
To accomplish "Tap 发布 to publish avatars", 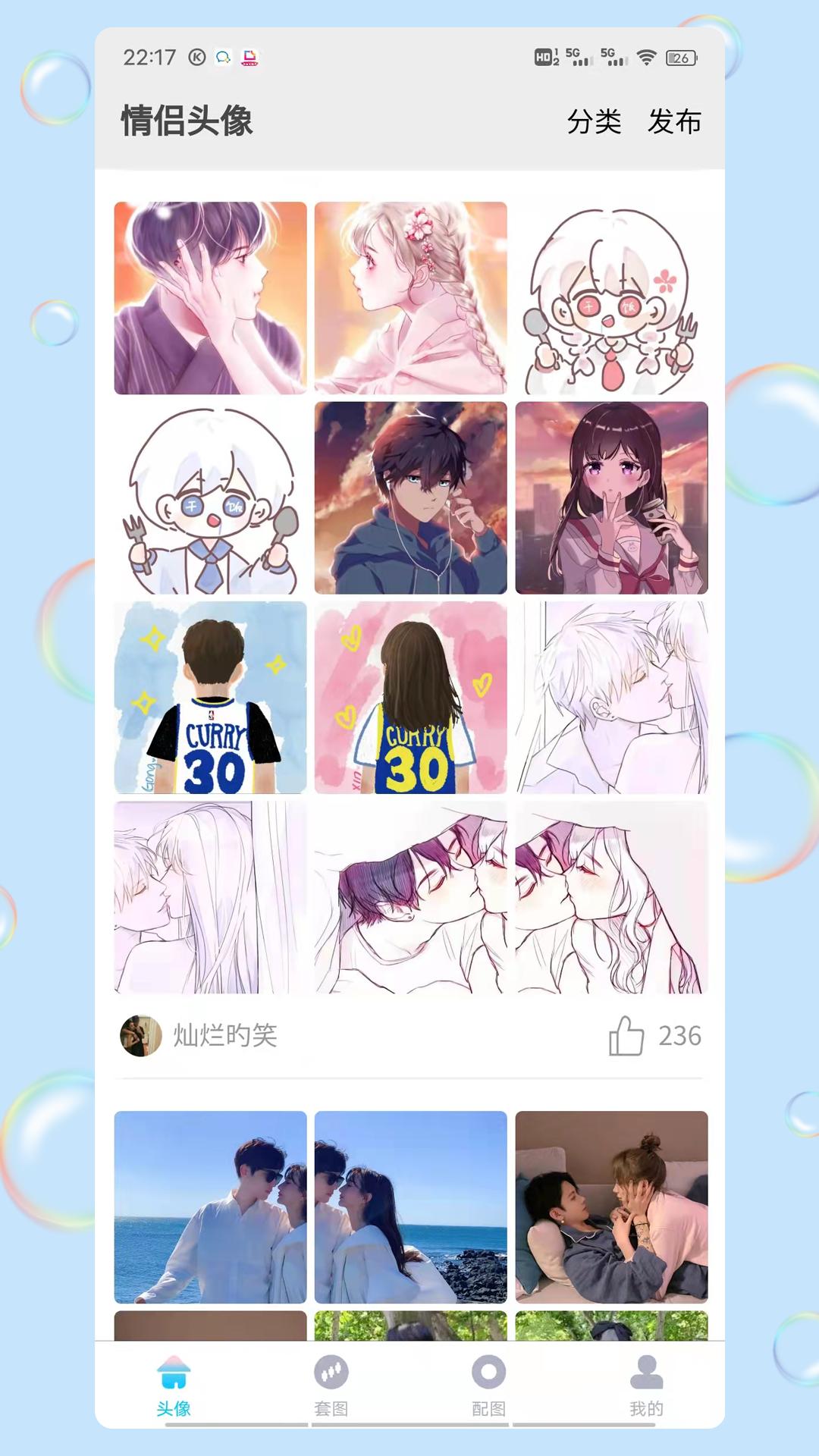I will (x=674, y=121).
